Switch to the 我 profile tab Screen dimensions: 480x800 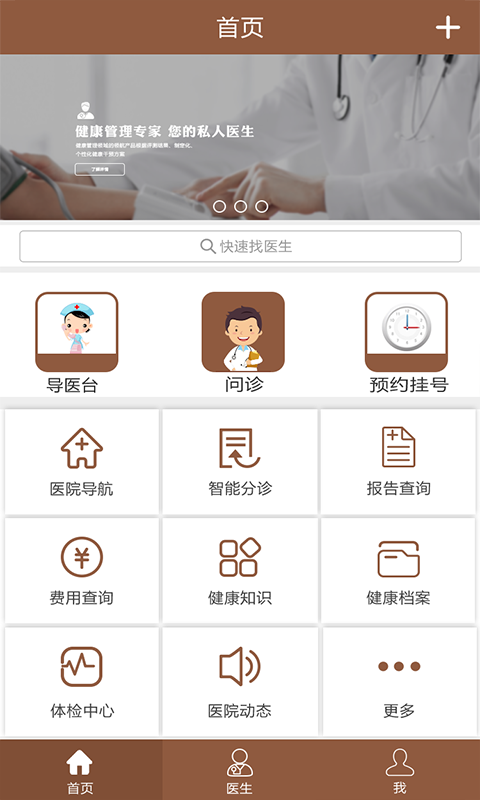400,770
